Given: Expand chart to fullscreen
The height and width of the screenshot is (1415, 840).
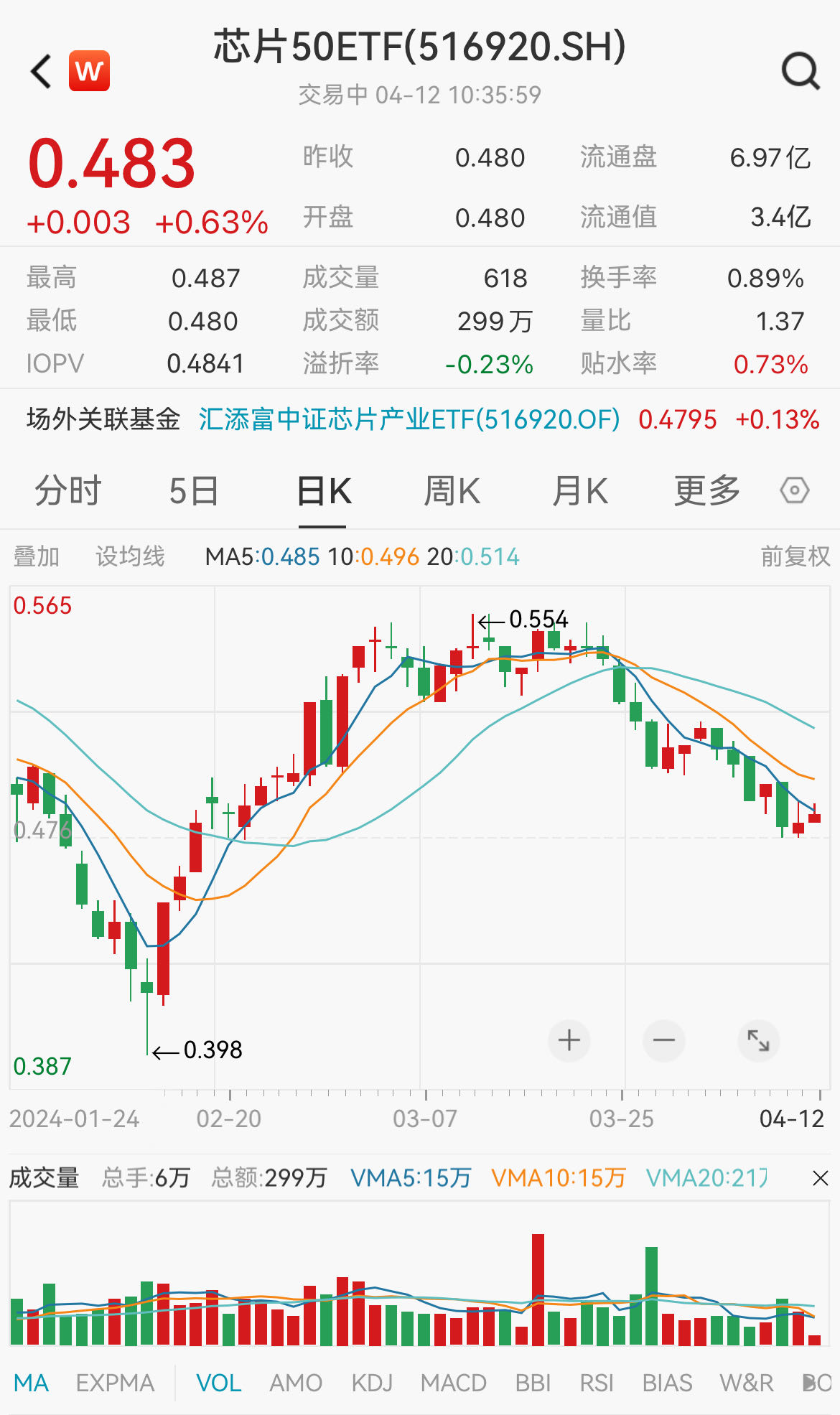Looking at the screenshot, I should coord(759,1040).
